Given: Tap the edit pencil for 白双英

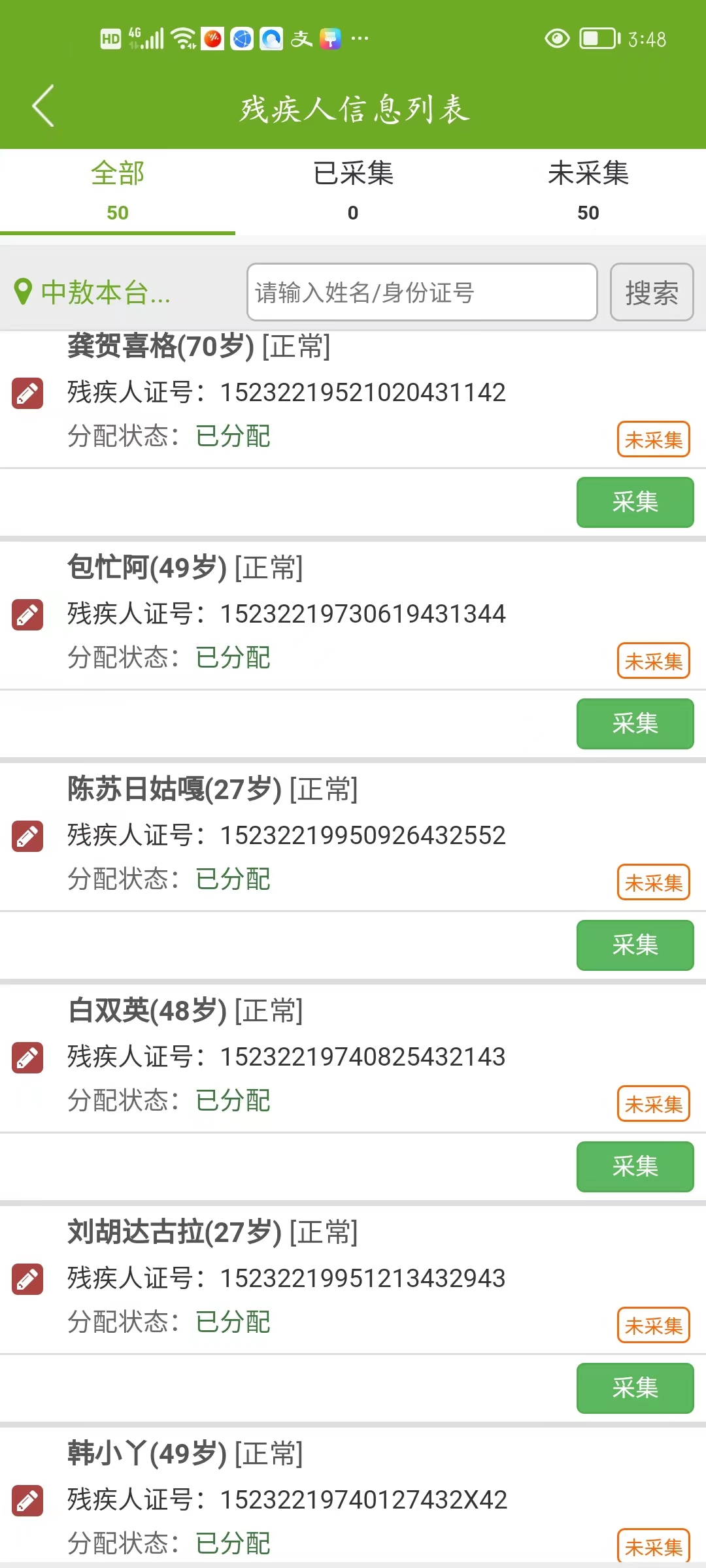Looking at the screenshot, I should tap(27, 1058).
